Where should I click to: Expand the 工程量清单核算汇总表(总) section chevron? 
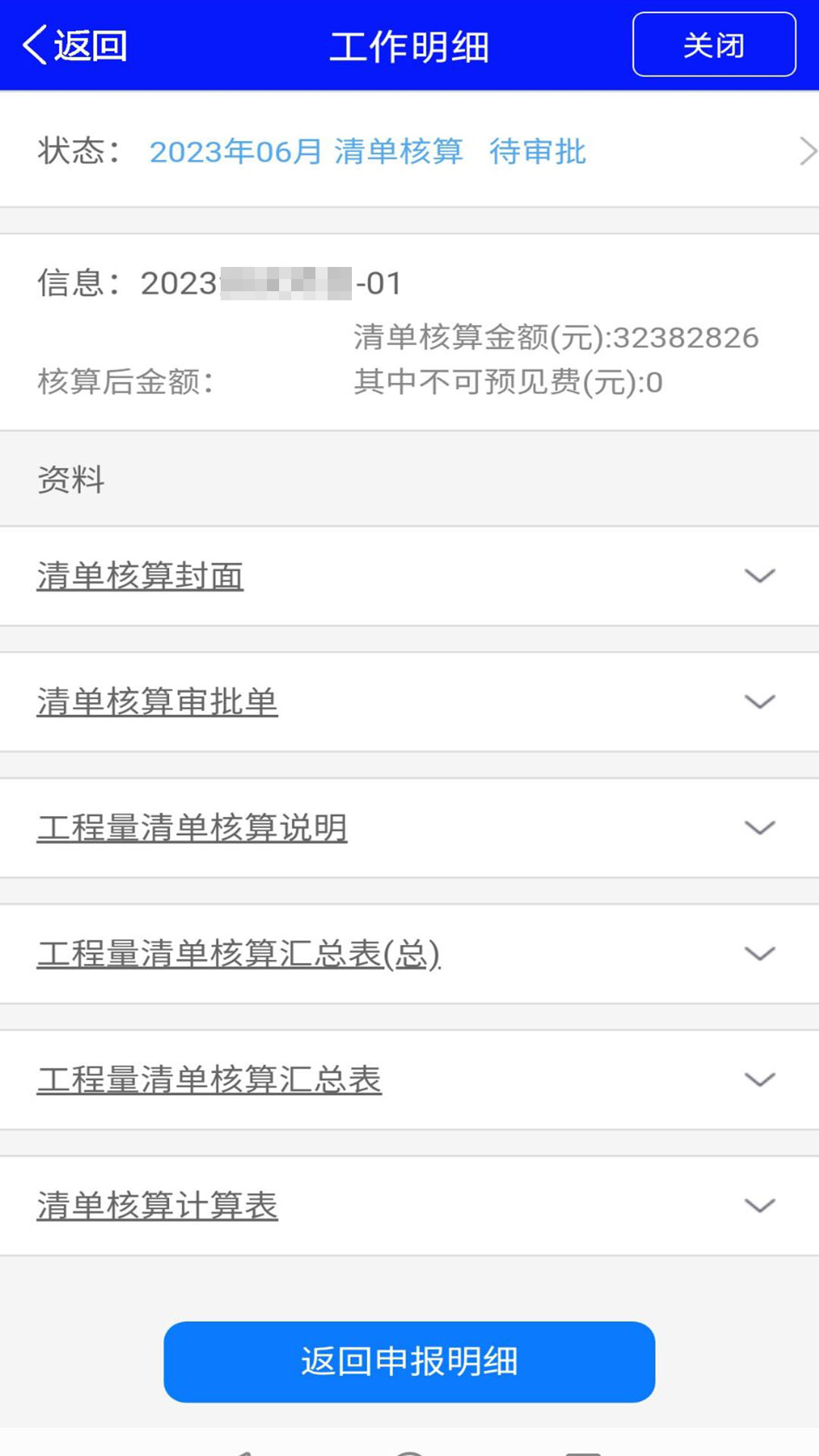(759, 954)
